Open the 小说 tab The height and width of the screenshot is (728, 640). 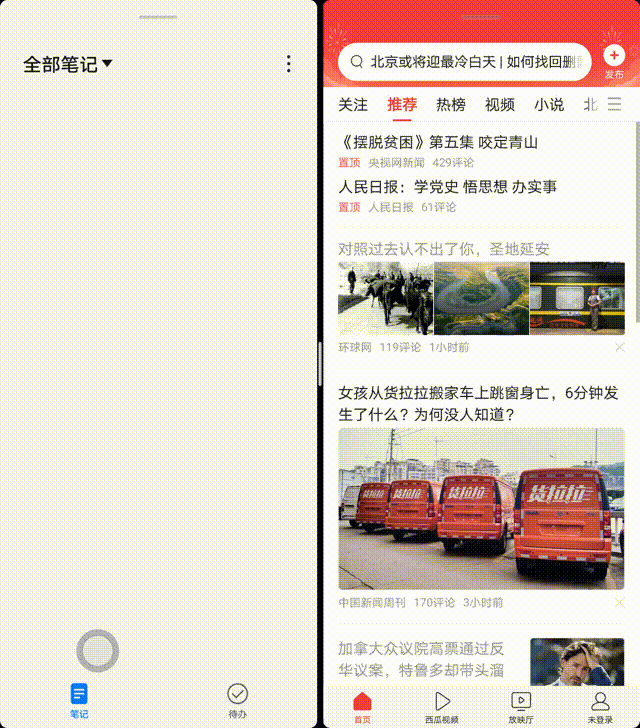pyautogui.click(x=549, y=104)
